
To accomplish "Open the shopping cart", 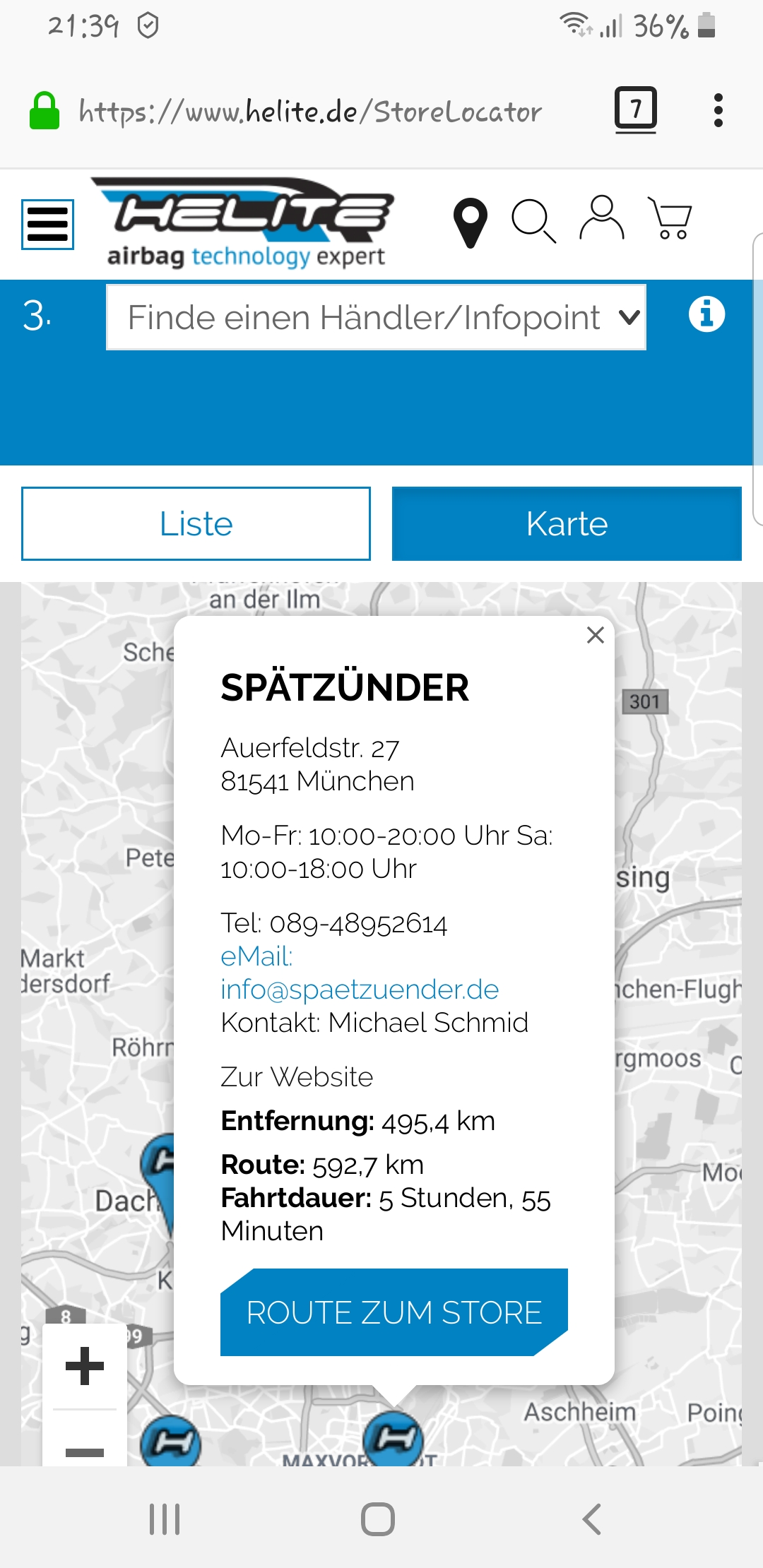I will pyautogui.click(x=670, y=219).
